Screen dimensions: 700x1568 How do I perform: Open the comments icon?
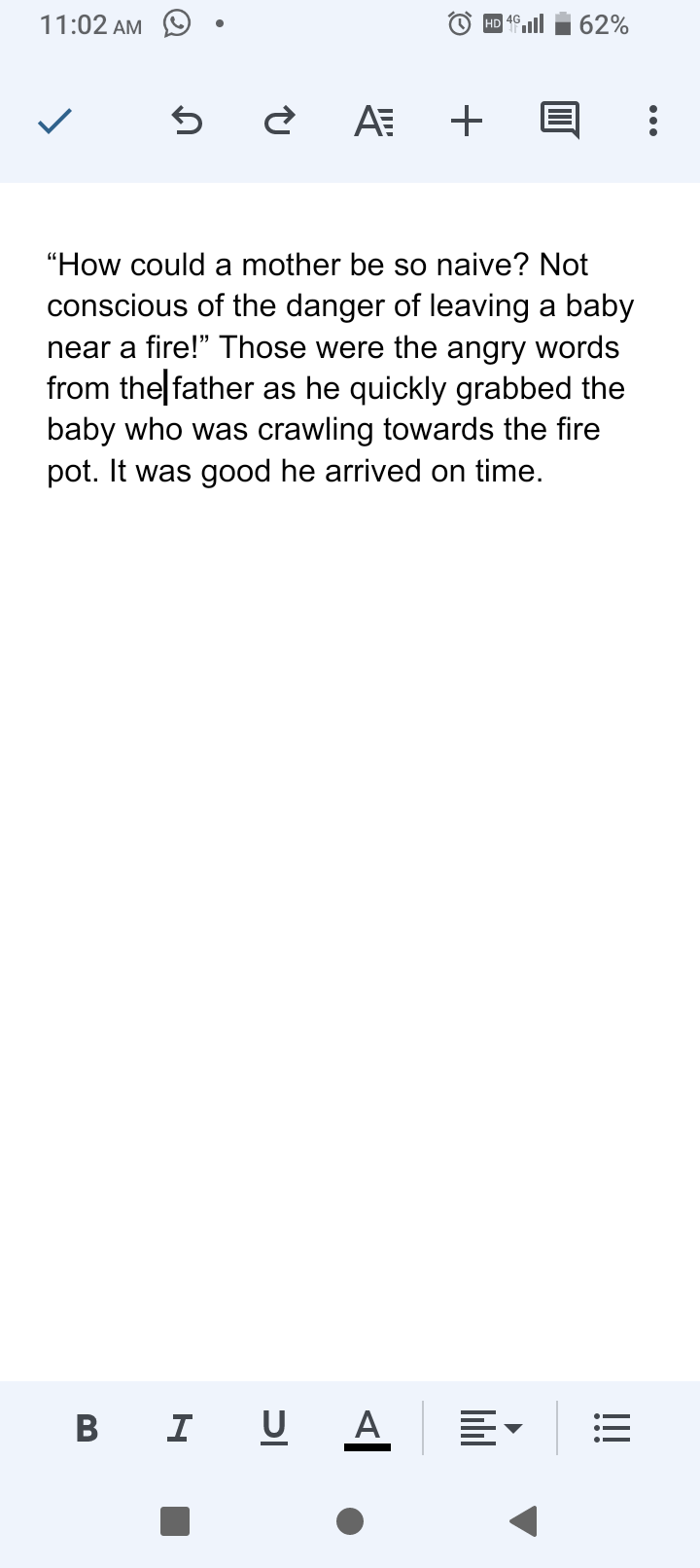click(560, 122)
